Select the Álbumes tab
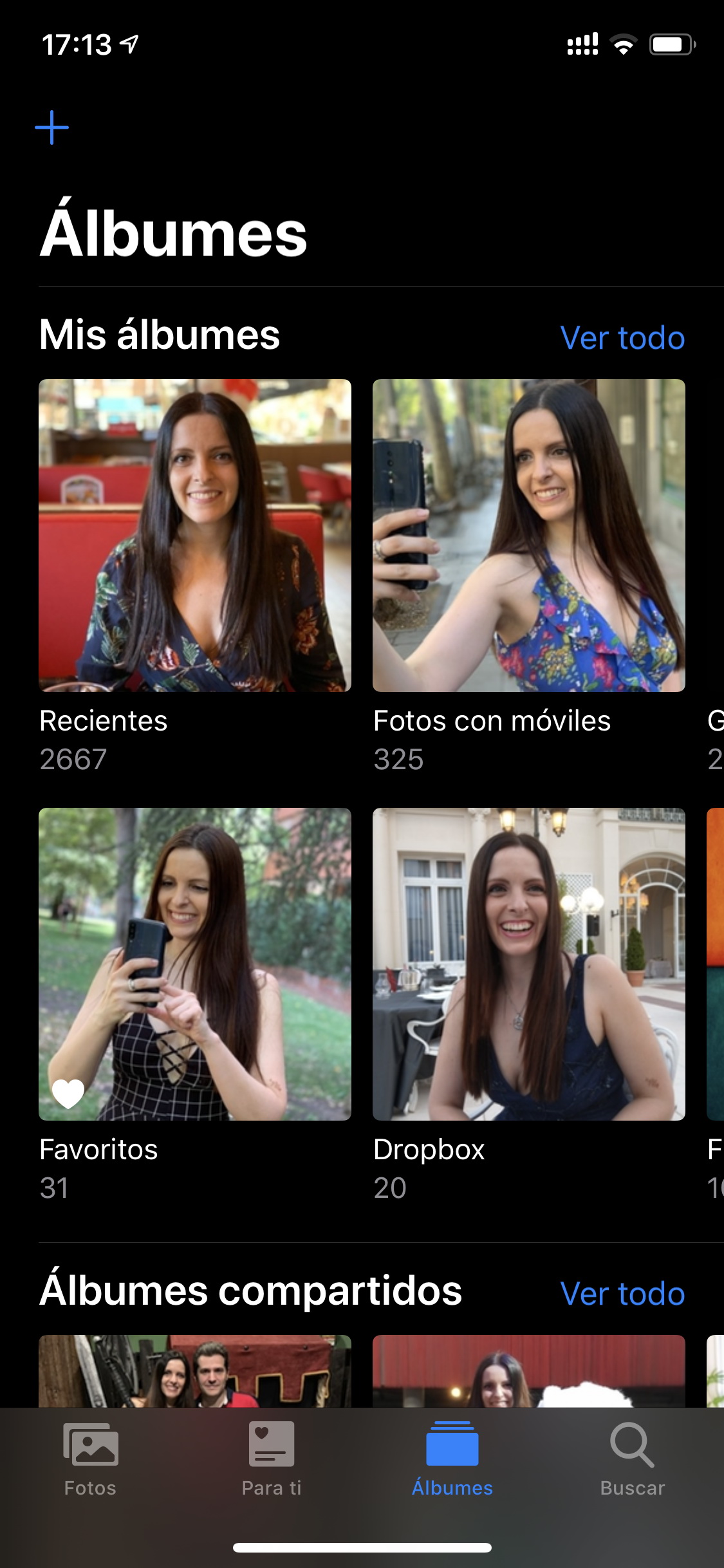The image size is (724, 1568). coord(452,1460)
